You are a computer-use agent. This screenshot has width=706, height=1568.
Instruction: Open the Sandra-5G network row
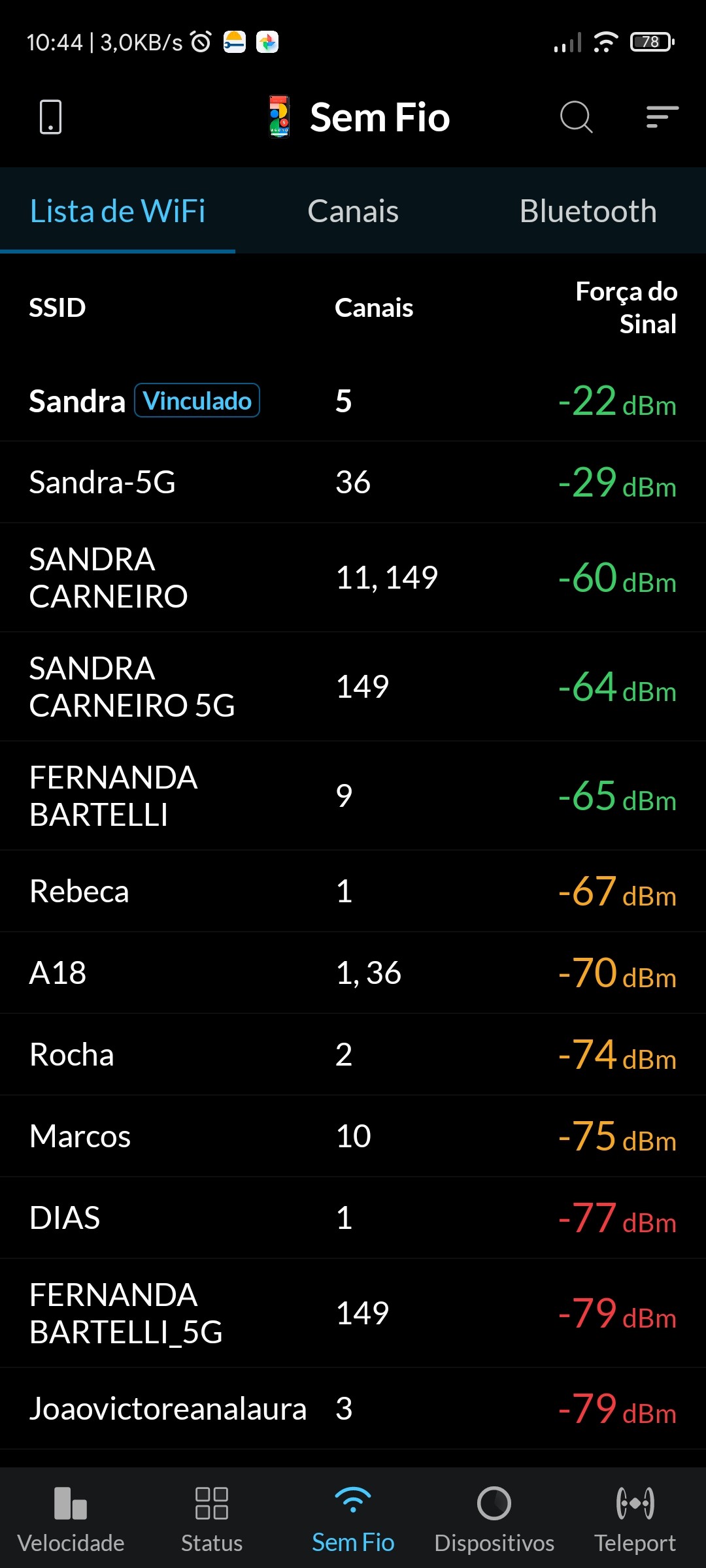point(353,482)
